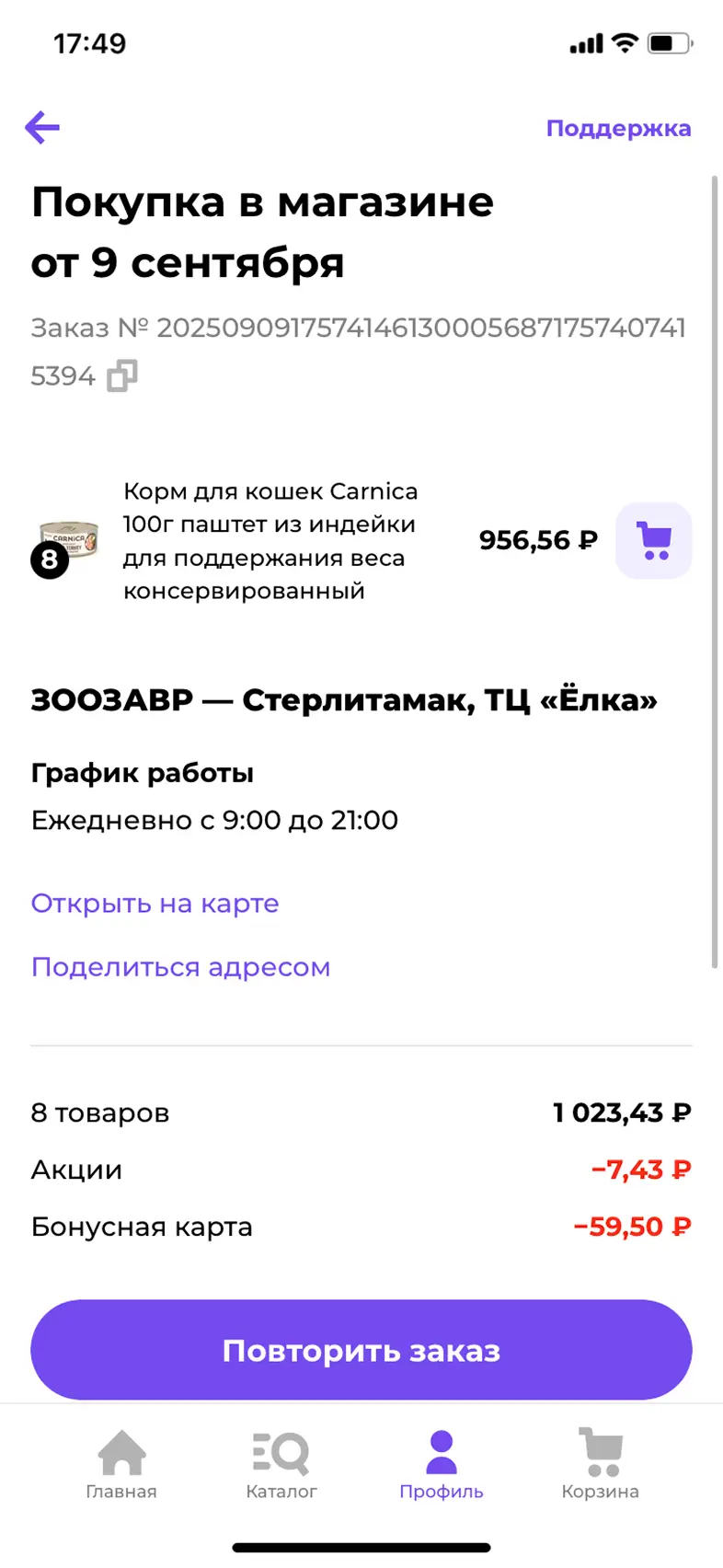Tap Открыть на карте link
Viewport: 723px width, 1568px height.
pyautogui.click(x=155, y=904)
